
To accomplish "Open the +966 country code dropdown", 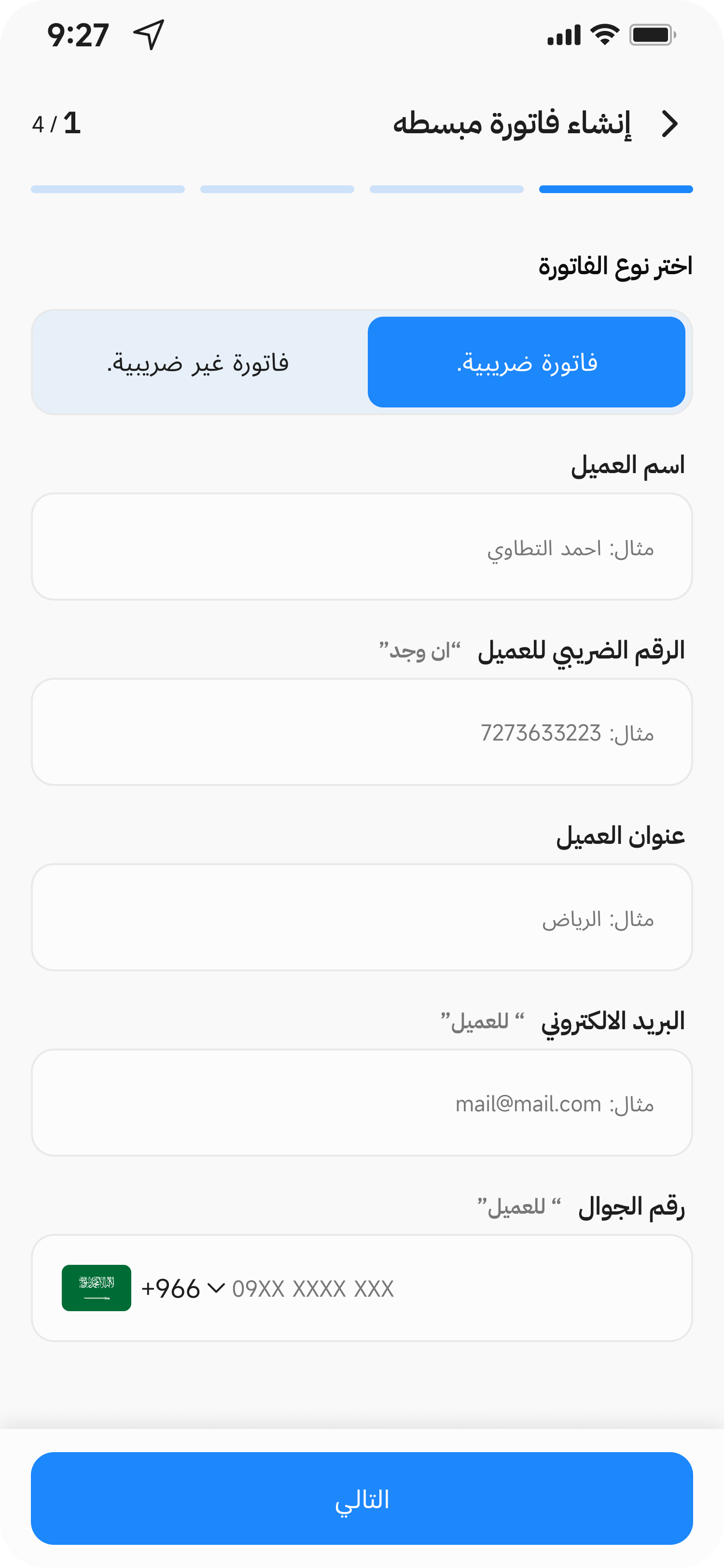I will [x=182, y=1288].
